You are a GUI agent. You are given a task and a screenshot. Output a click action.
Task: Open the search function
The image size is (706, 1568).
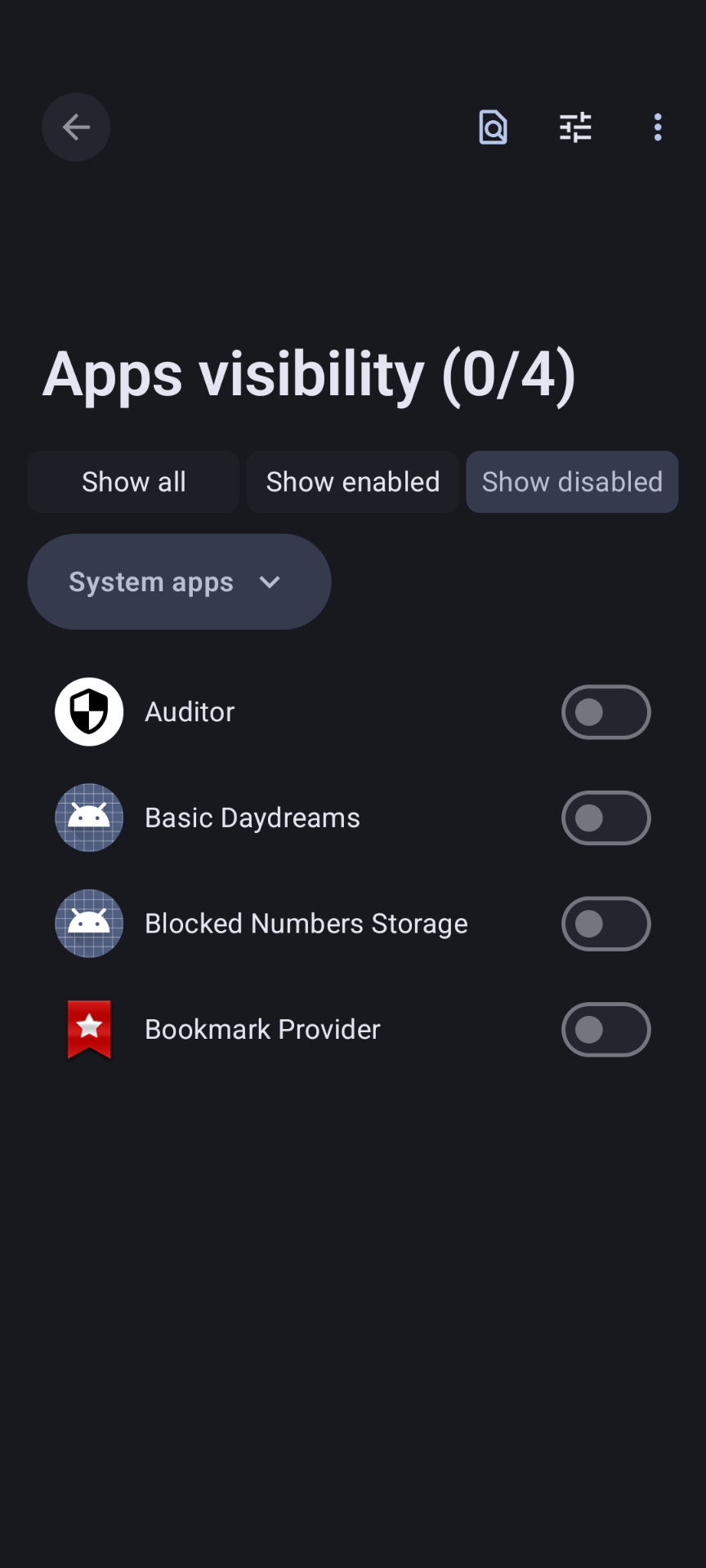point(492,127)
